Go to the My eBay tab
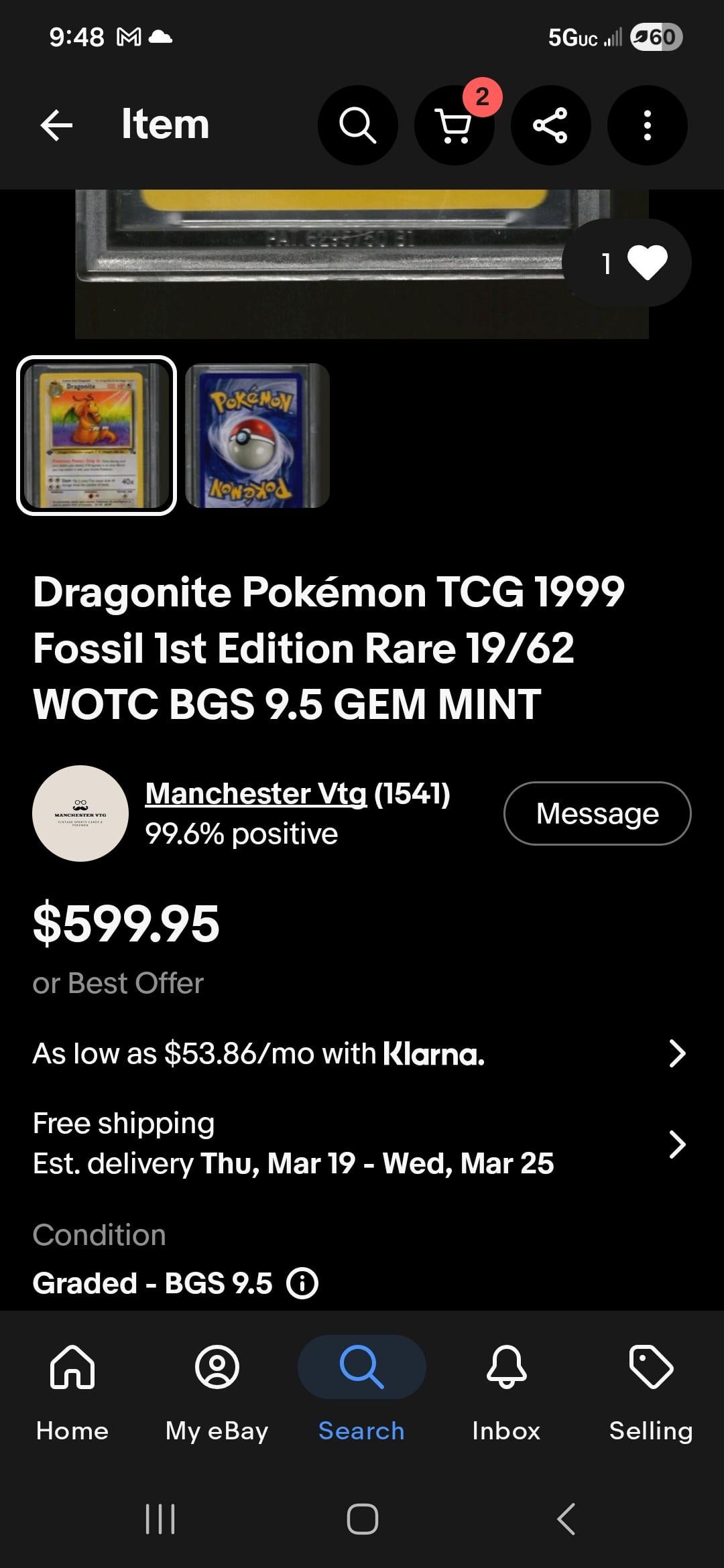The width and height of the screenshot is (724, 1568). tap(217, 1392)
